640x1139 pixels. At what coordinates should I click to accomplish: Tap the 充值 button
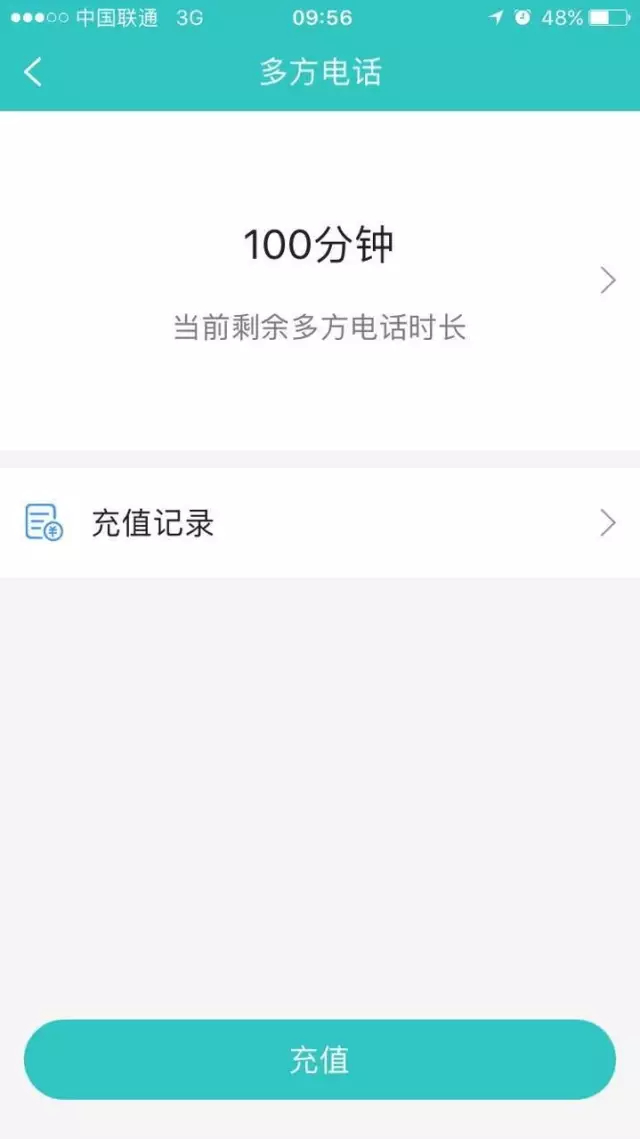(x=320, y=1059)
